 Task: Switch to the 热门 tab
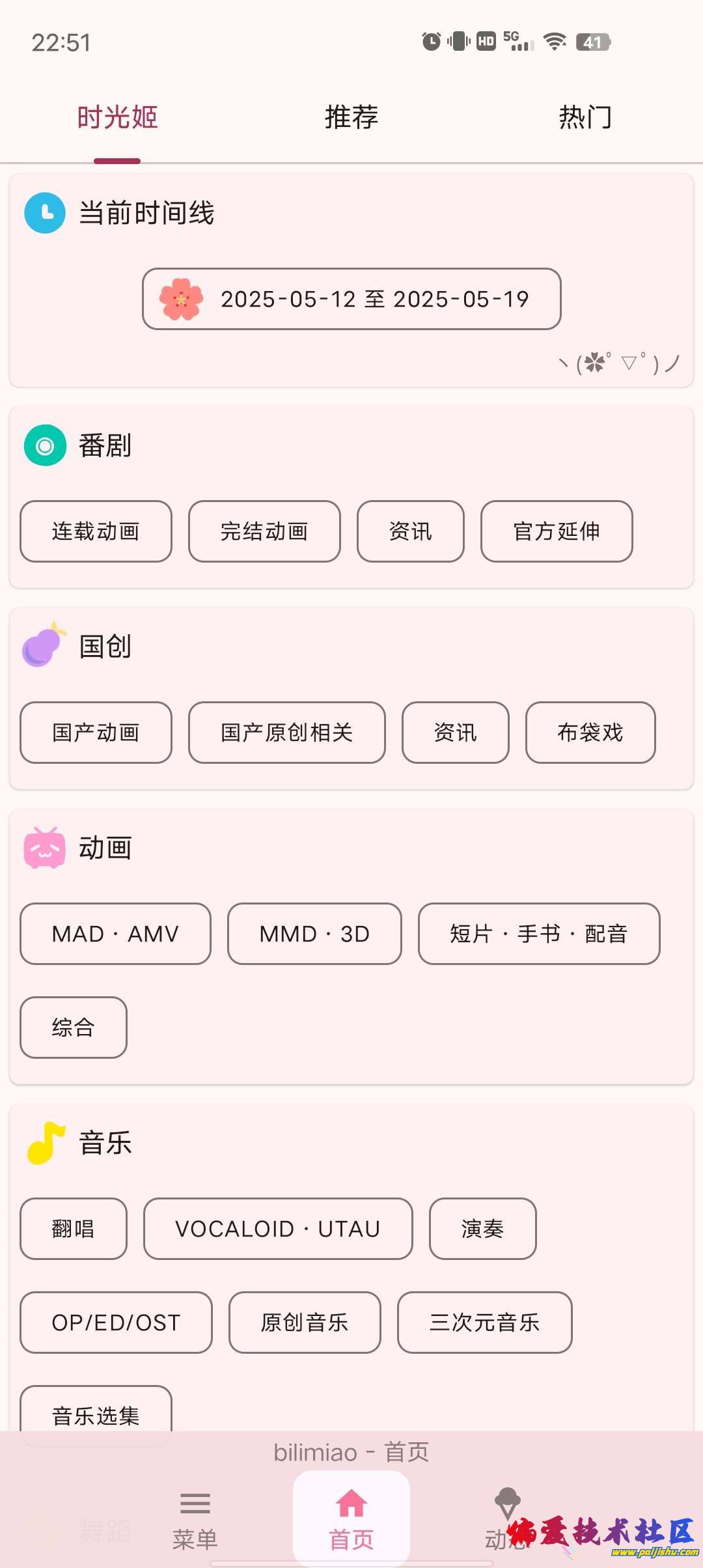tap(585, 117)
